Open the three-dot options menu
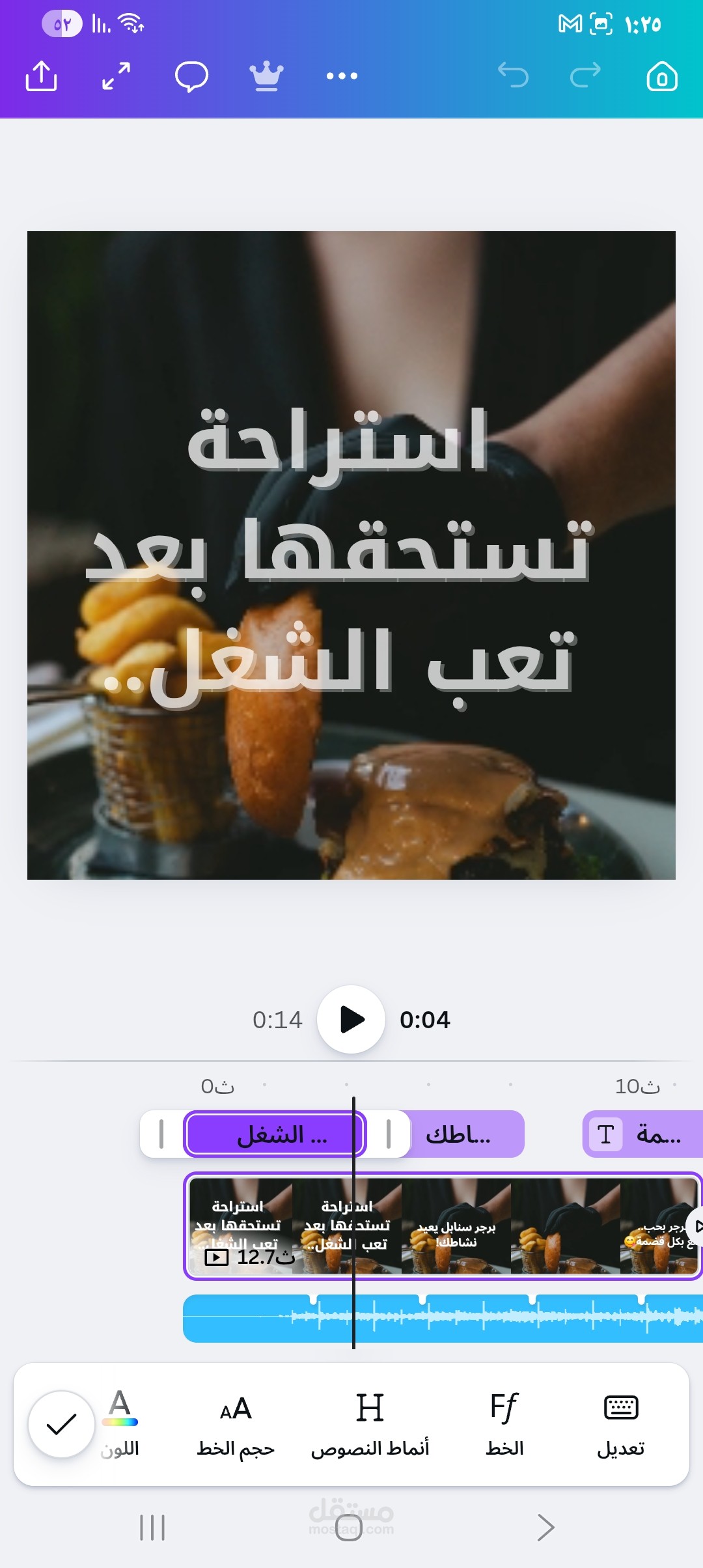This screenshot has width=703, height=1568. coord(340,75)
